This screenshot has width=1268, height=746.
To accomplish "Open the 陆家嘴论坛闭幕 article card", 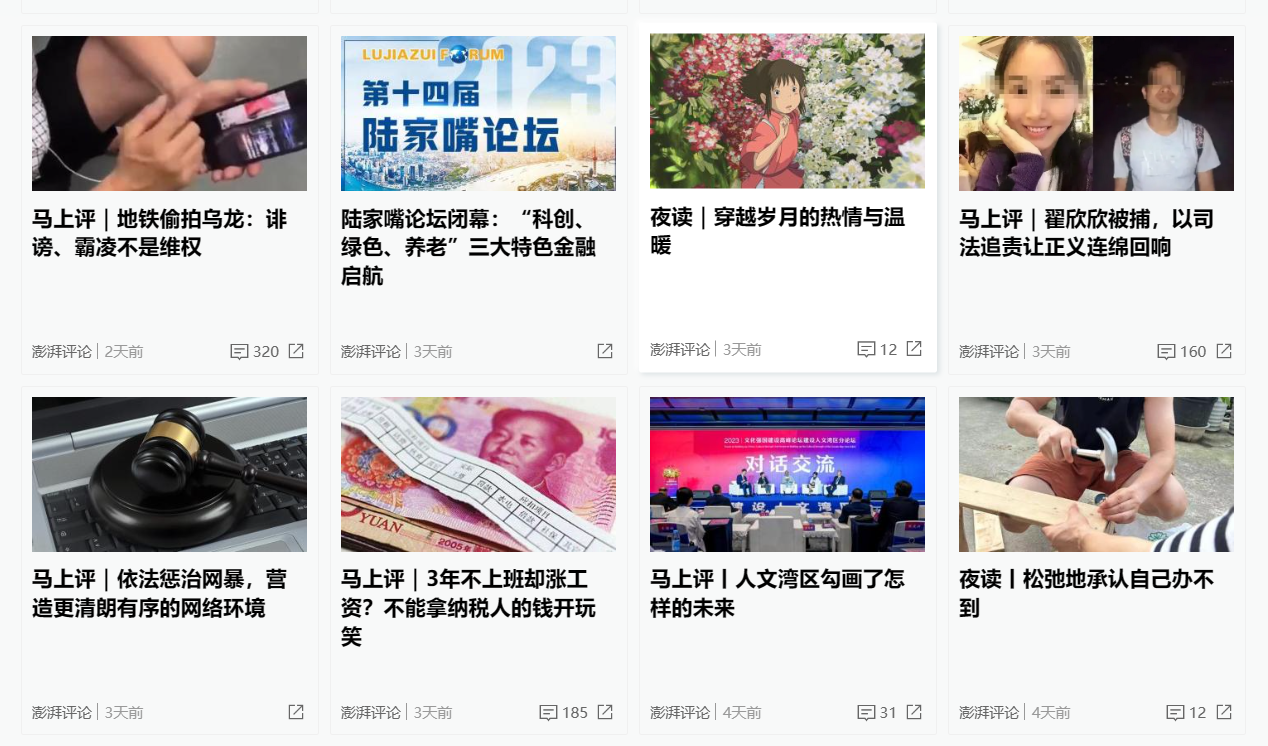I will tap(468, 246).
